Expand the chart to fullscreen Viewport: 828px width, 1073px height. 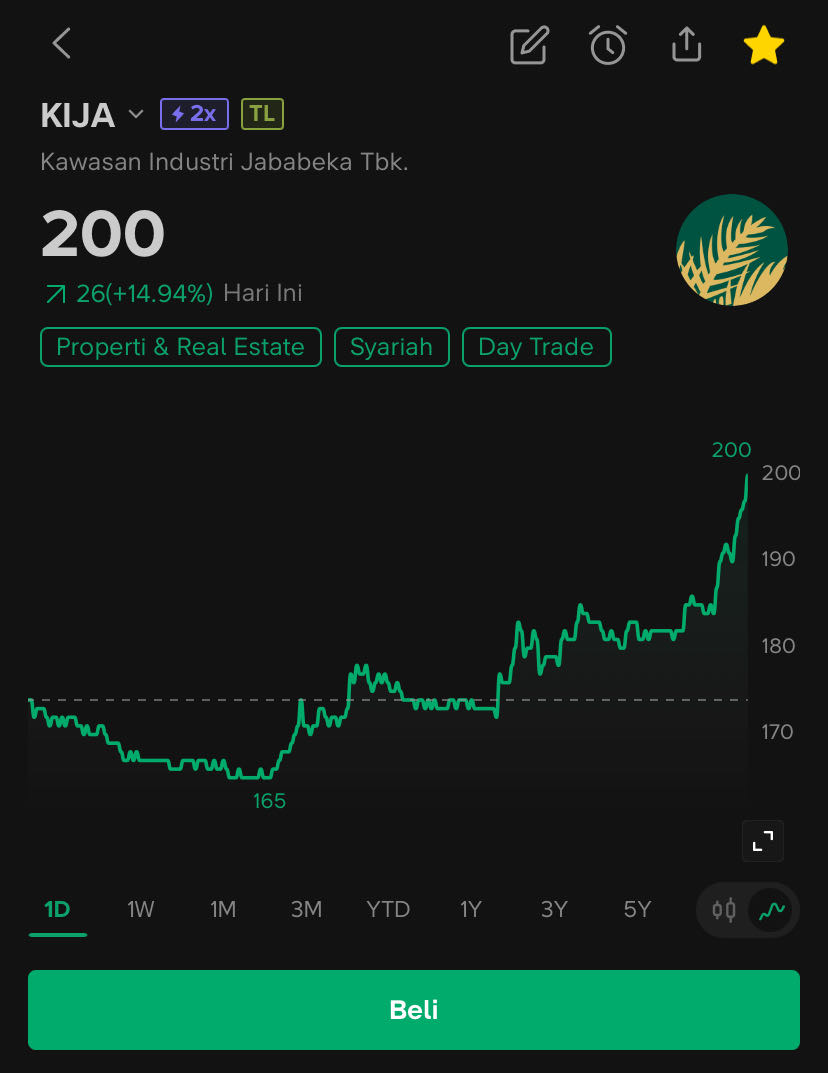pos(762,841)
